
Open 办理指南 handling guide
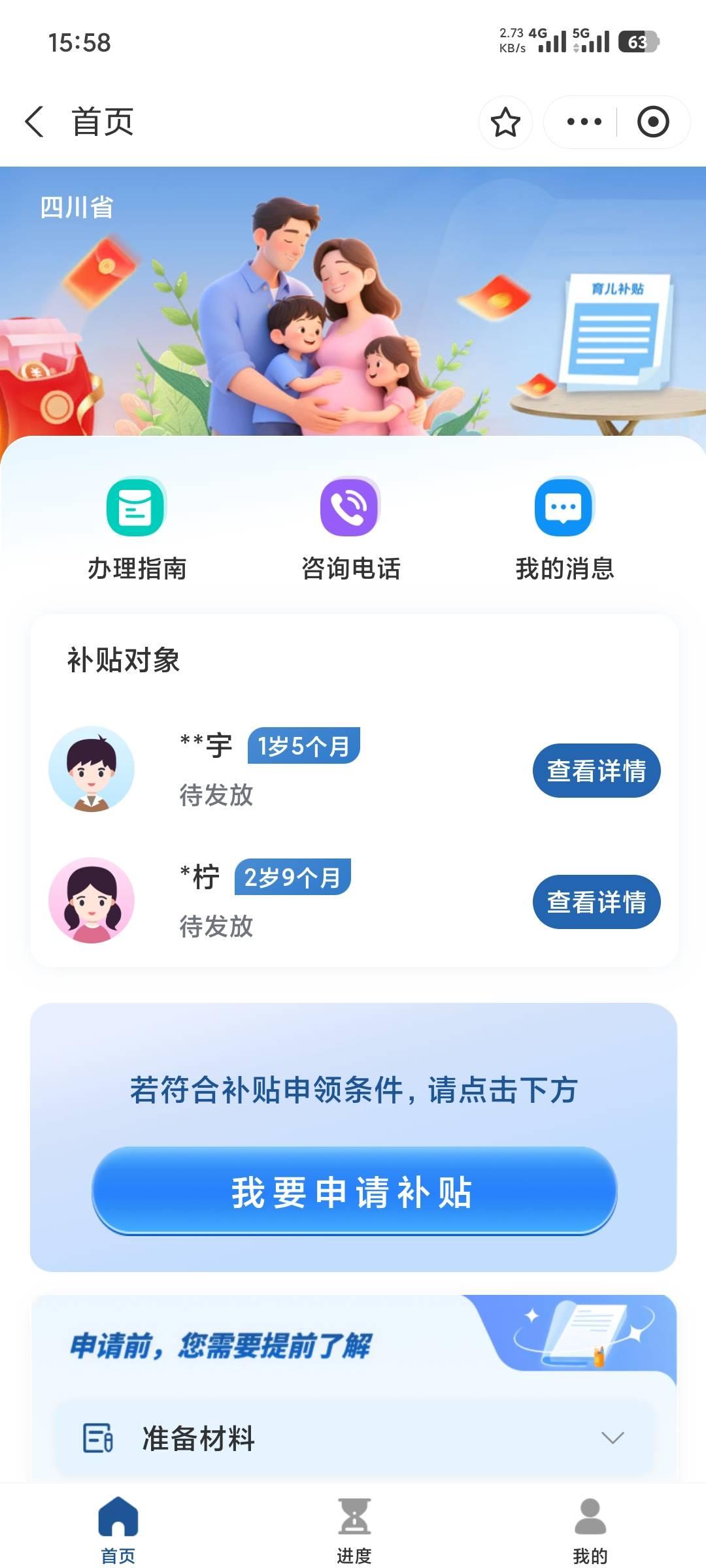(x=137, y=529)
